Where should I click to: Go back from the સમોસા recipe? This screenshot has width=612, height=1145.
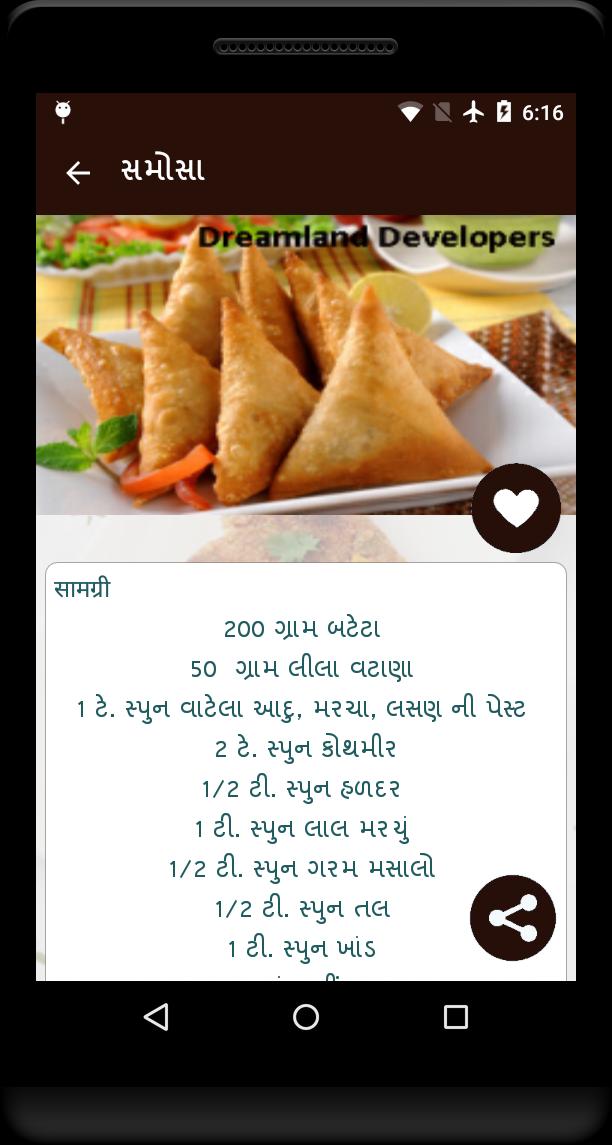(x=77, y=172)
